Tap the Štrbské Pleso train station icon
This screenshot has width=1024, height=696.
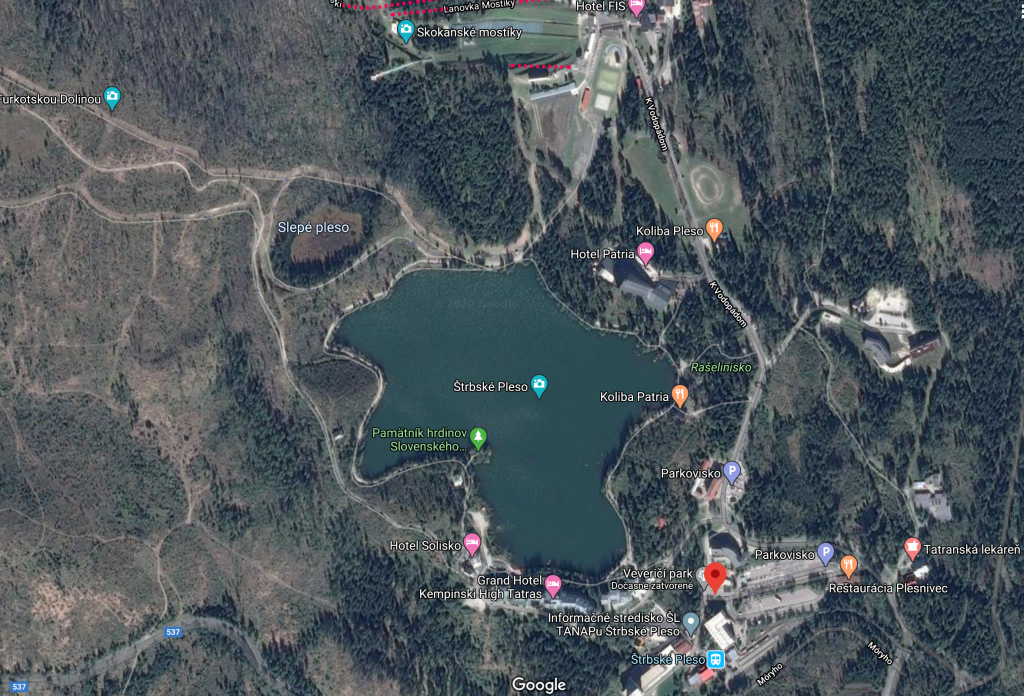pyautogui.click(x=716, y=659)
